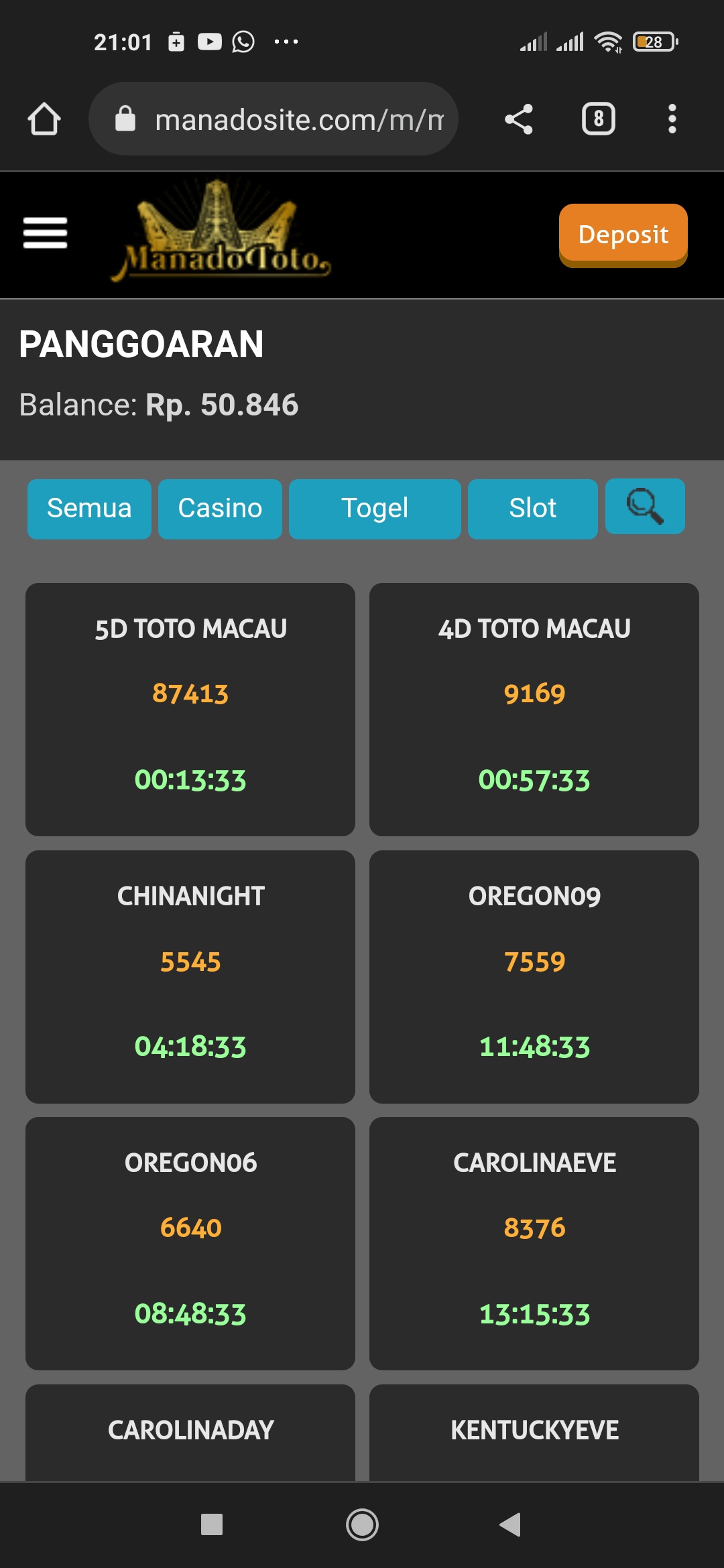Viewport: 724px width, 1568px height.
Task: Choose the OREGON06 market card
Action: (190, 1243)
